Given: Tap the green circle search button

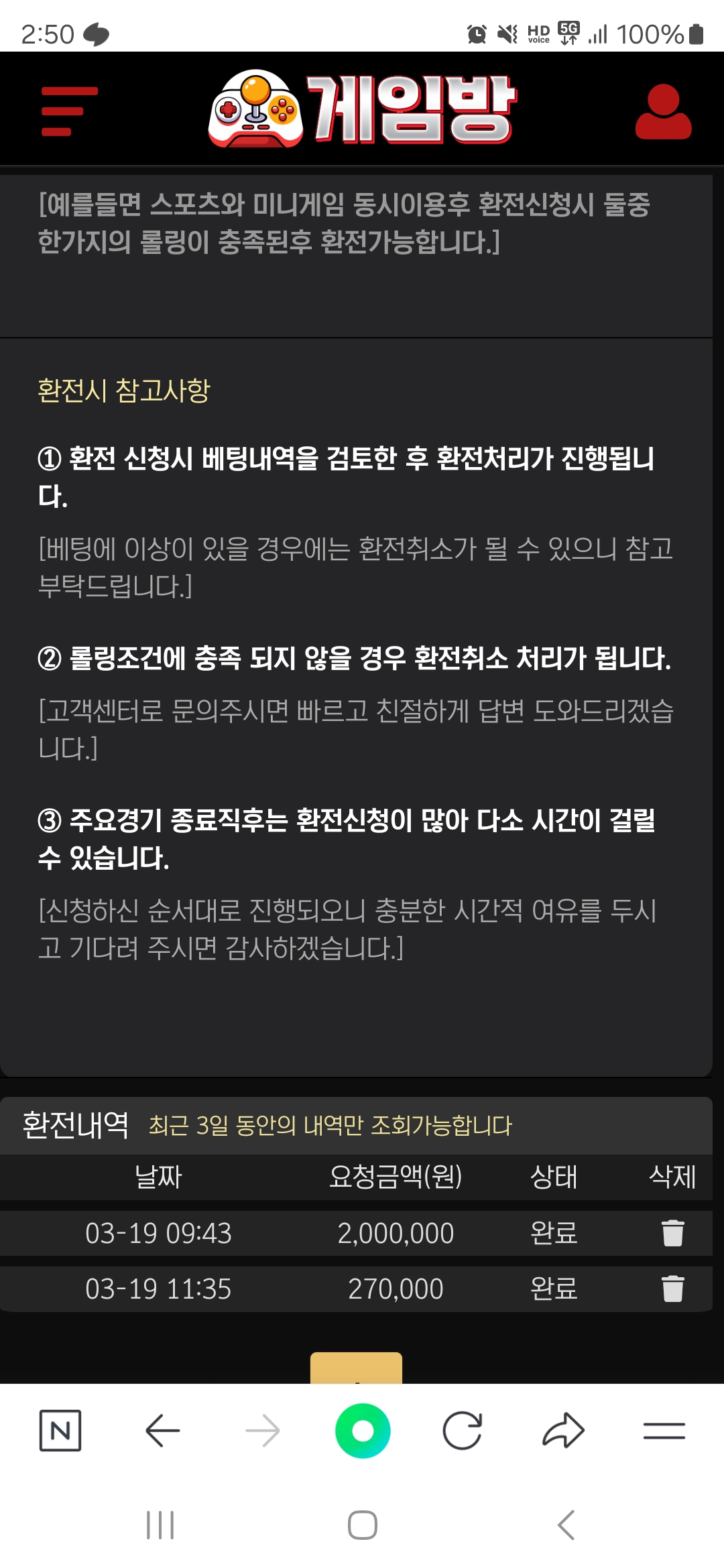Looking at the screenshot, I should 363,1431.
